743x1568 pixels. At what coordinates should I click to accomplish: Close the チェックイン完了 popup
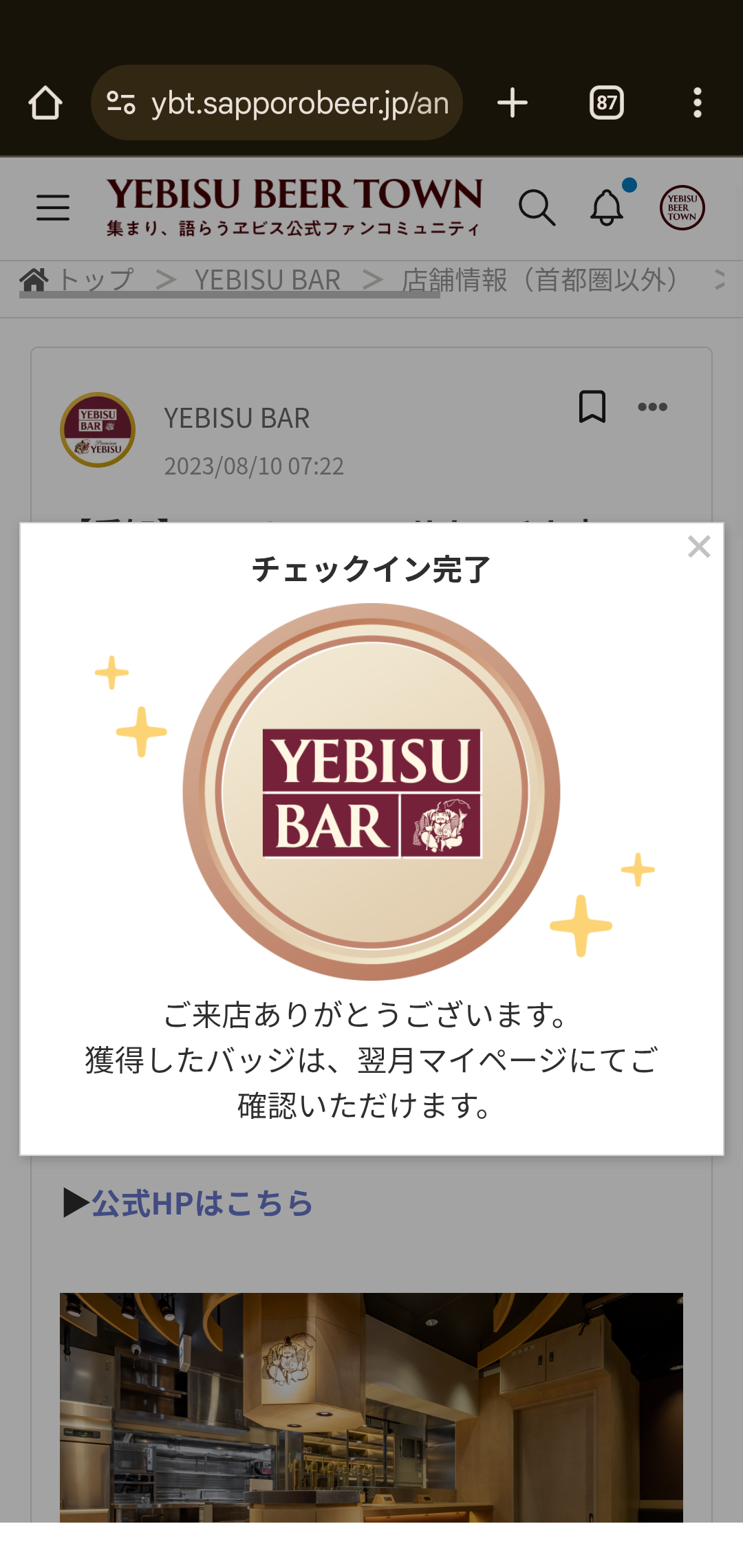699,547
